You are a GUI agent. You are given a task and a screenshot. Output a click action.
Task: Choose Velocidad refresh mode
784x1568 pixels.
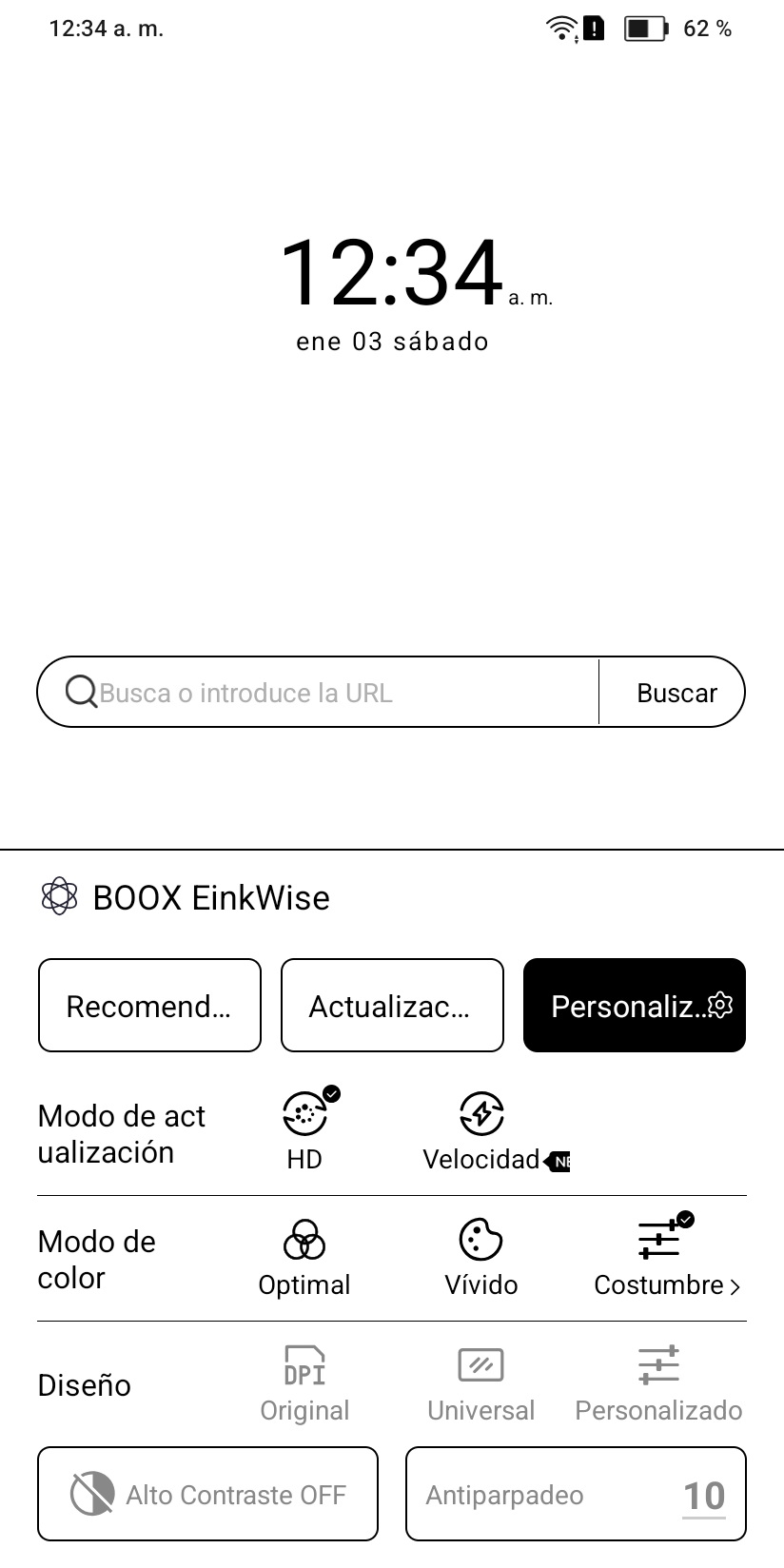(x=482, y=1129)
